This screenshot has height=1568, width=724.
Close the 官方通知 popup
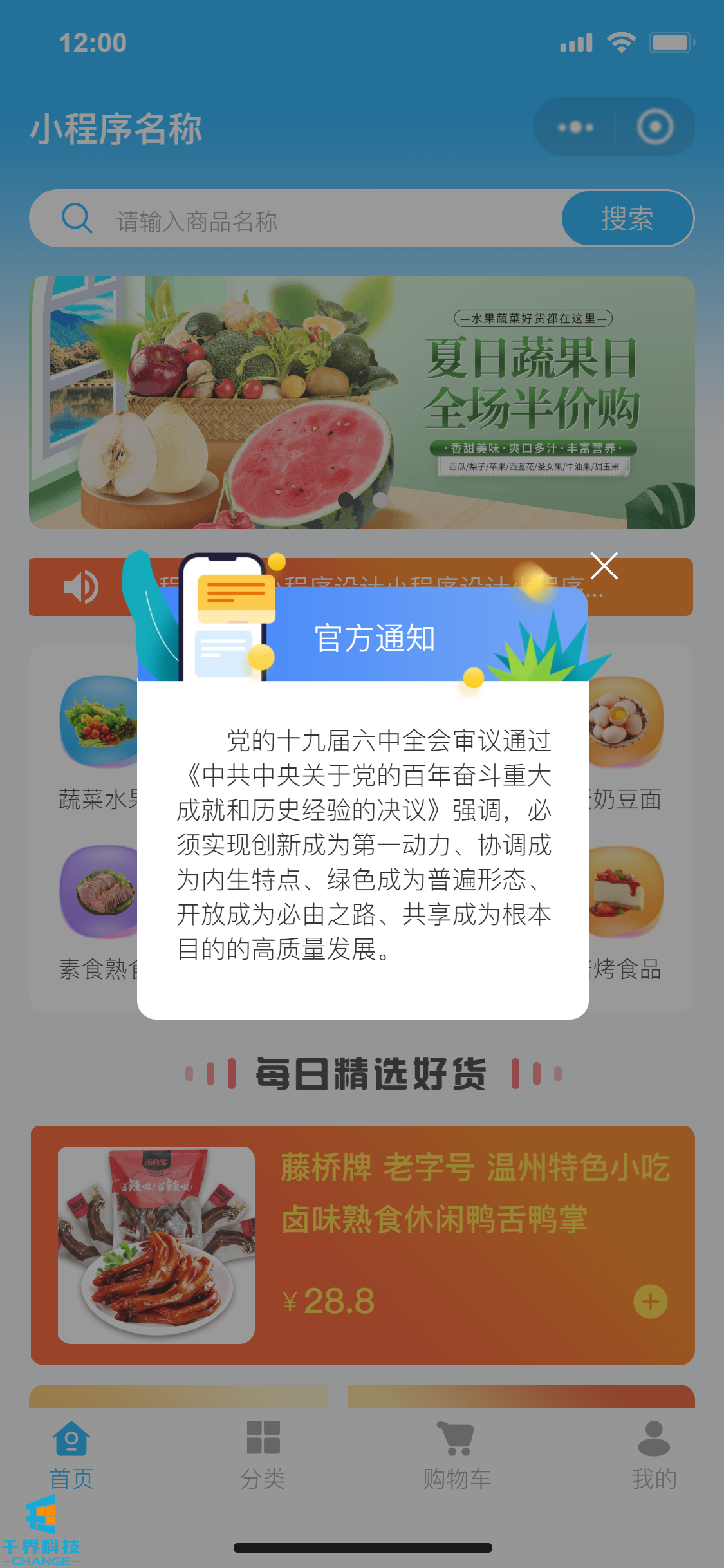pos(604,566)
